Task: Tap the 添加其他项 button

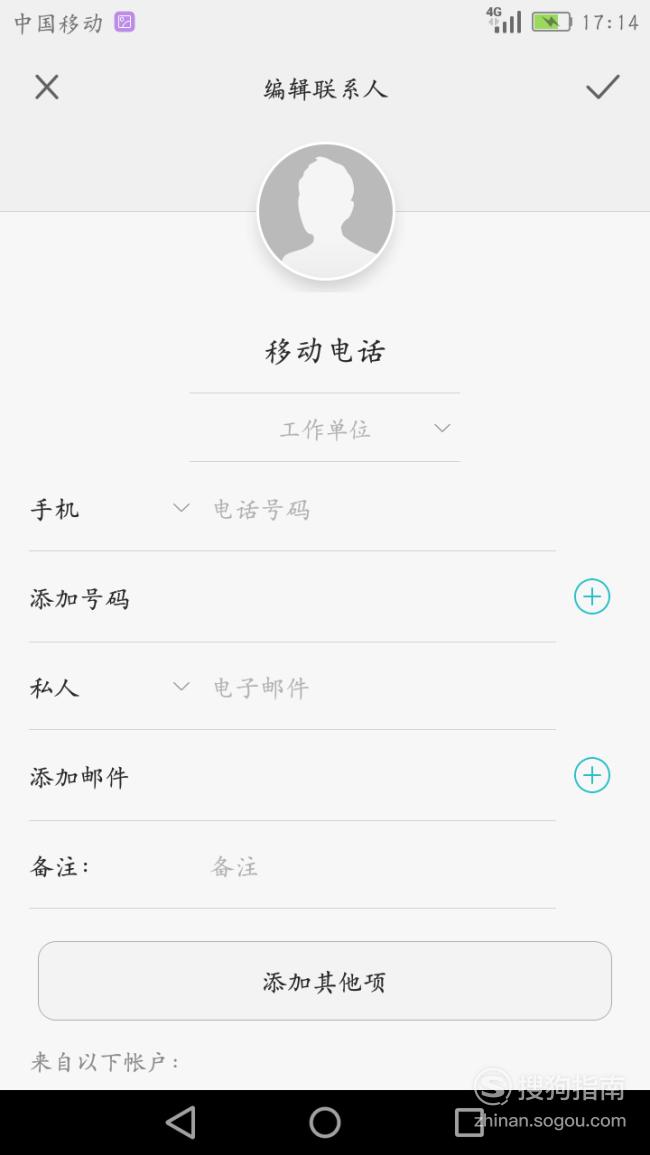Action: (325, 980)
